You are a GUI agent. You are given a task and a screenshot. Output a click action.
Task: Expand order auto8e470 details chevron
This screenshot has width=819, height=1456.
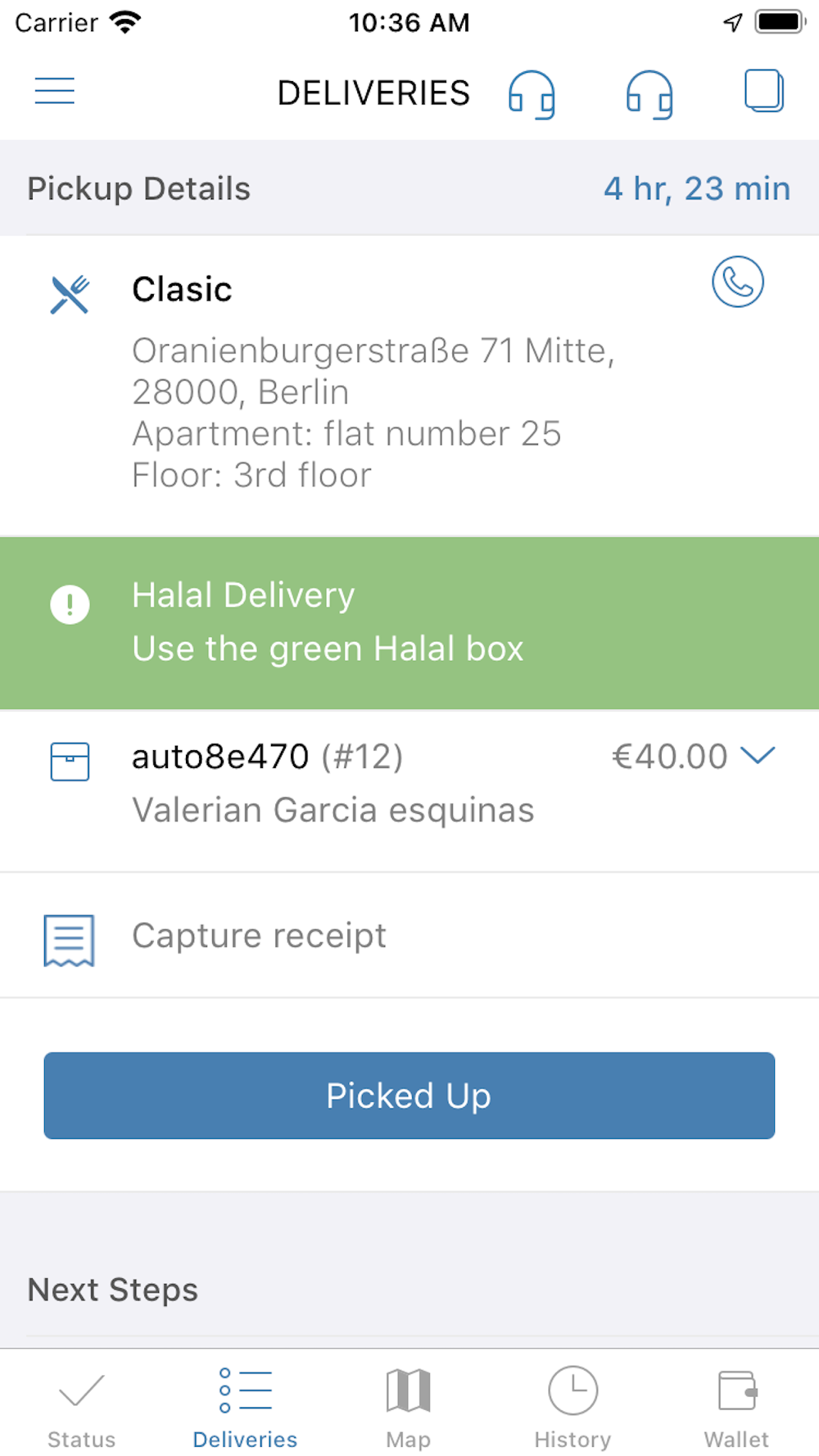[758, 755]
